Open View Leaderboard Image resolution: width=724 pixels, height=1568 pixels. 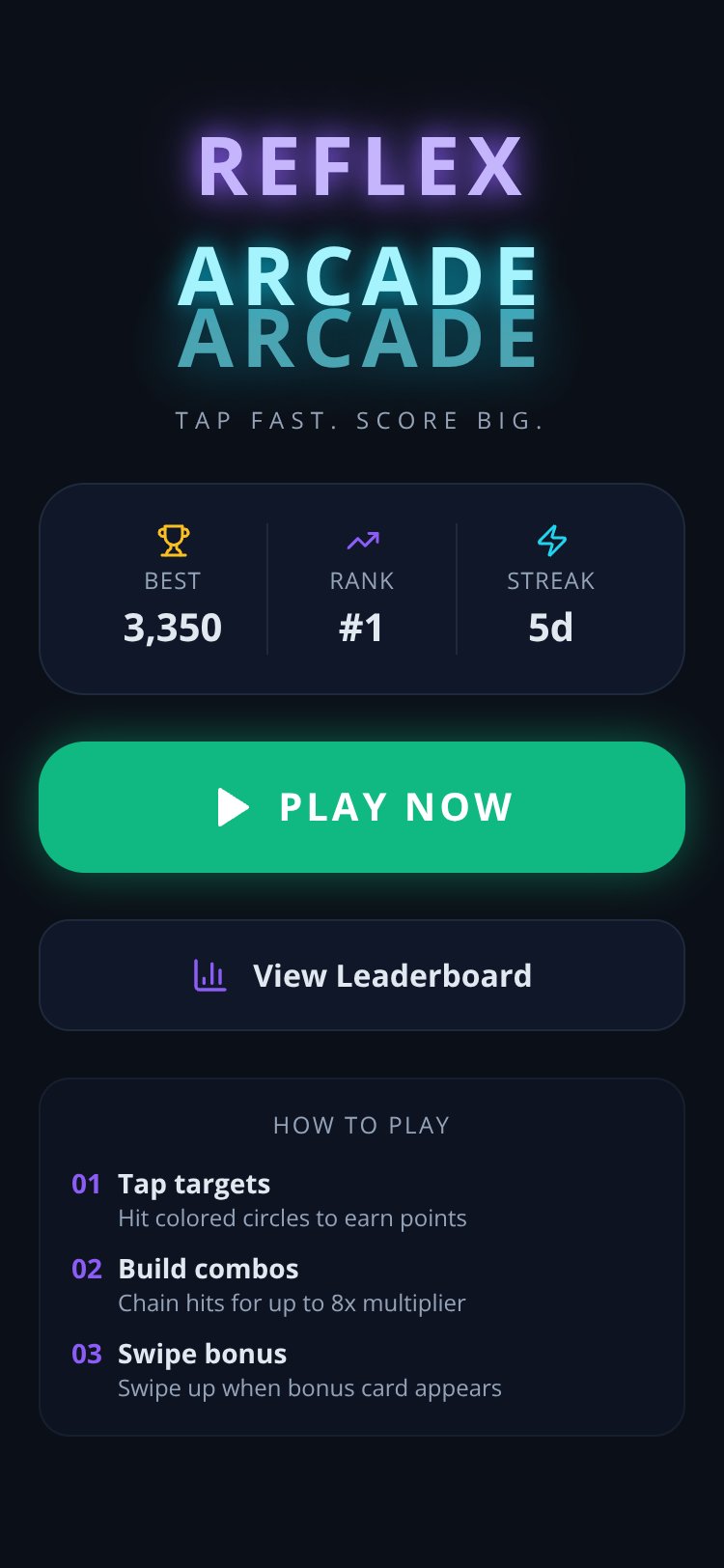coord(362,975)
